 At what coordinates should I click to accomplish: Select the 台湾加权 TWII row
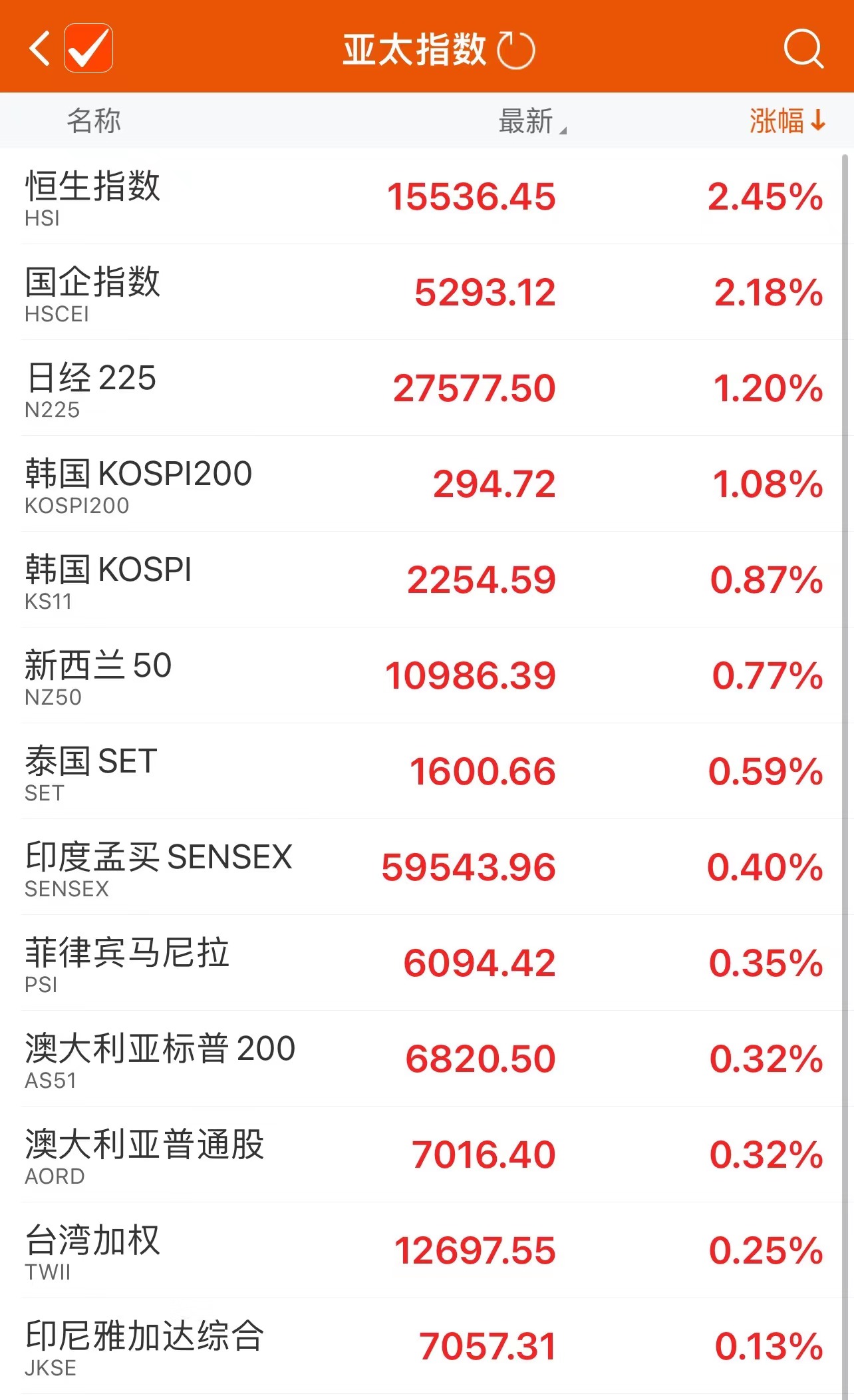pos(426,1250)
